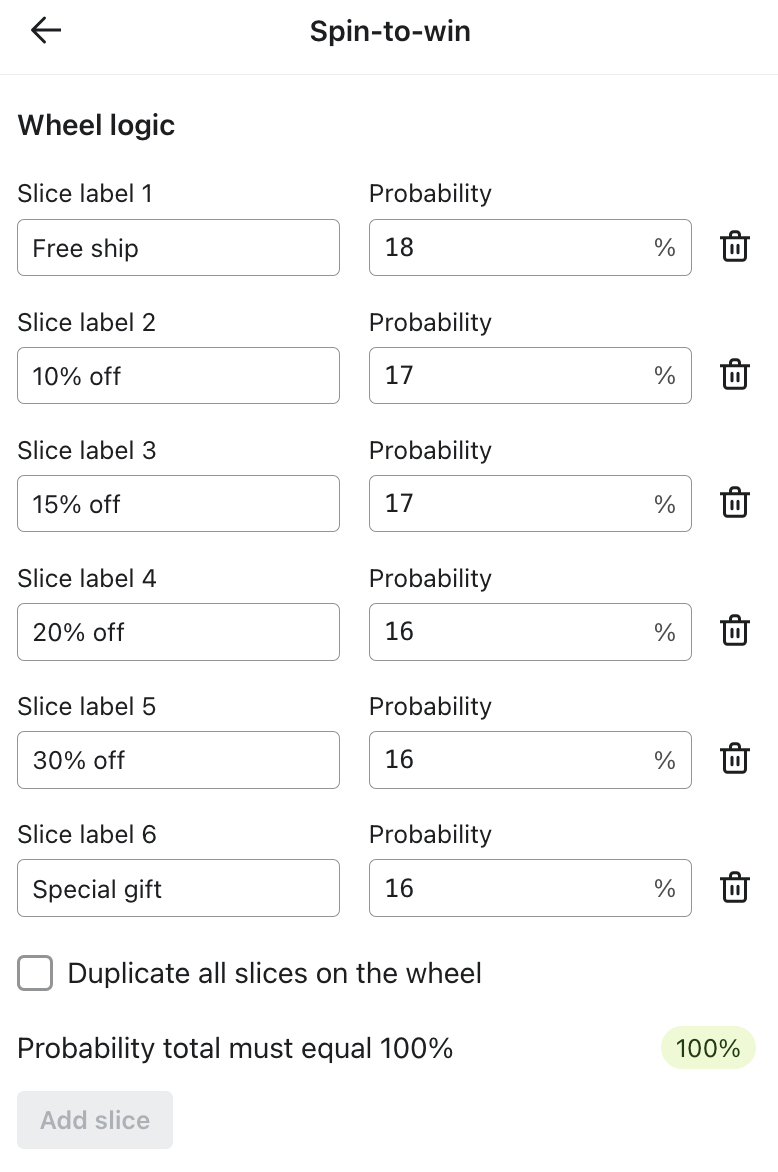Remove the Special gift slice
Screen dimensions: 778x1172
735,887
